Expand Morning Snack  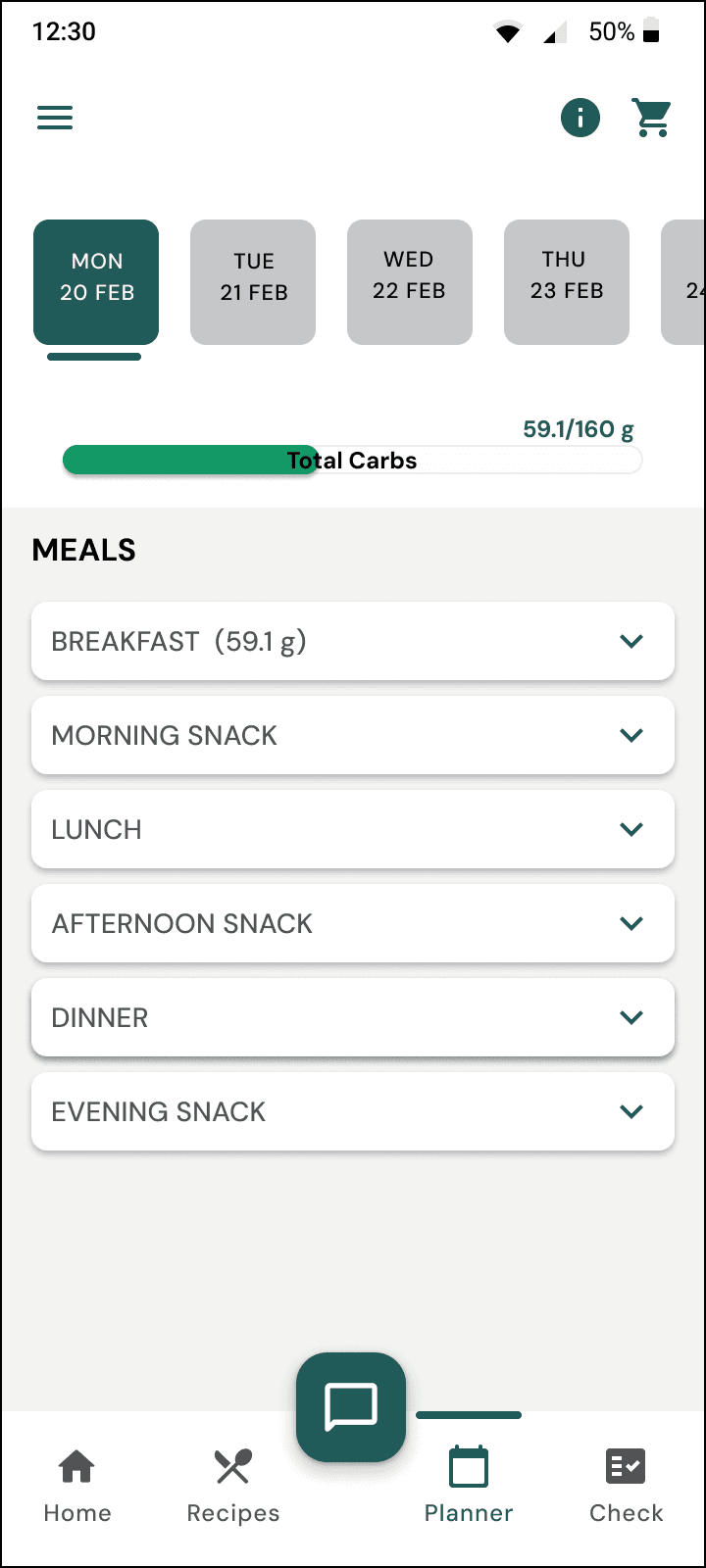pyautogui.click(x=353, y=735)
